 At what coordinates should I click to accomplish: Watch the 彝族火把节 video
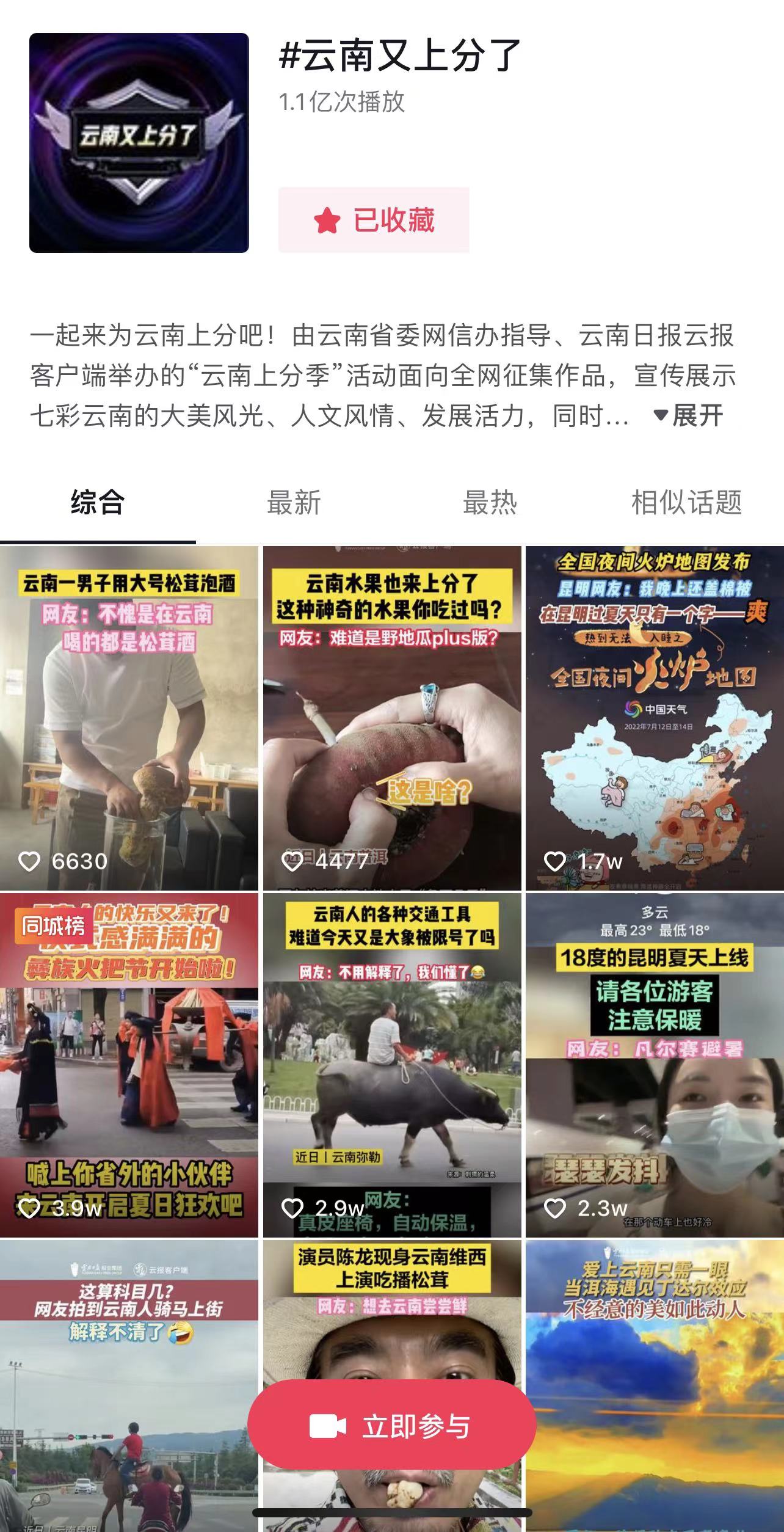[129, 1066]
